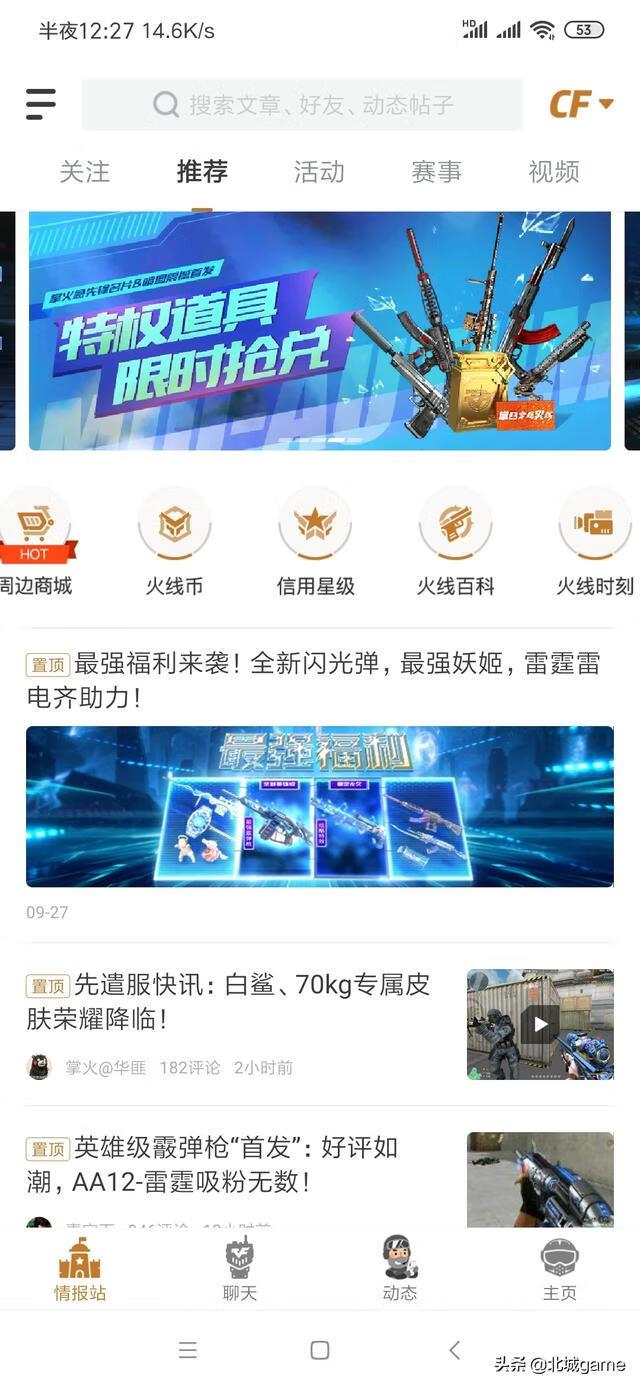Image resolution: width=640 pixels, height=1387 pixels.
Task: Open the 火线时刻 shortcut
Action: click(595, 542)
